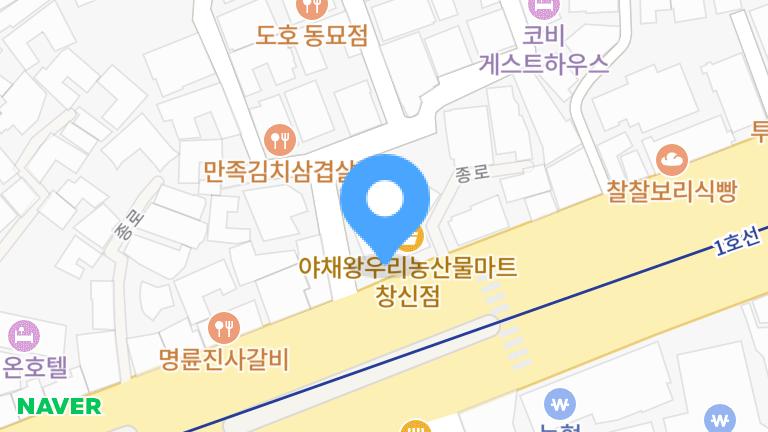Select 찰찰보리식빵 bakery marker
This screenshot has width=768, height=432.
(671, 158)
